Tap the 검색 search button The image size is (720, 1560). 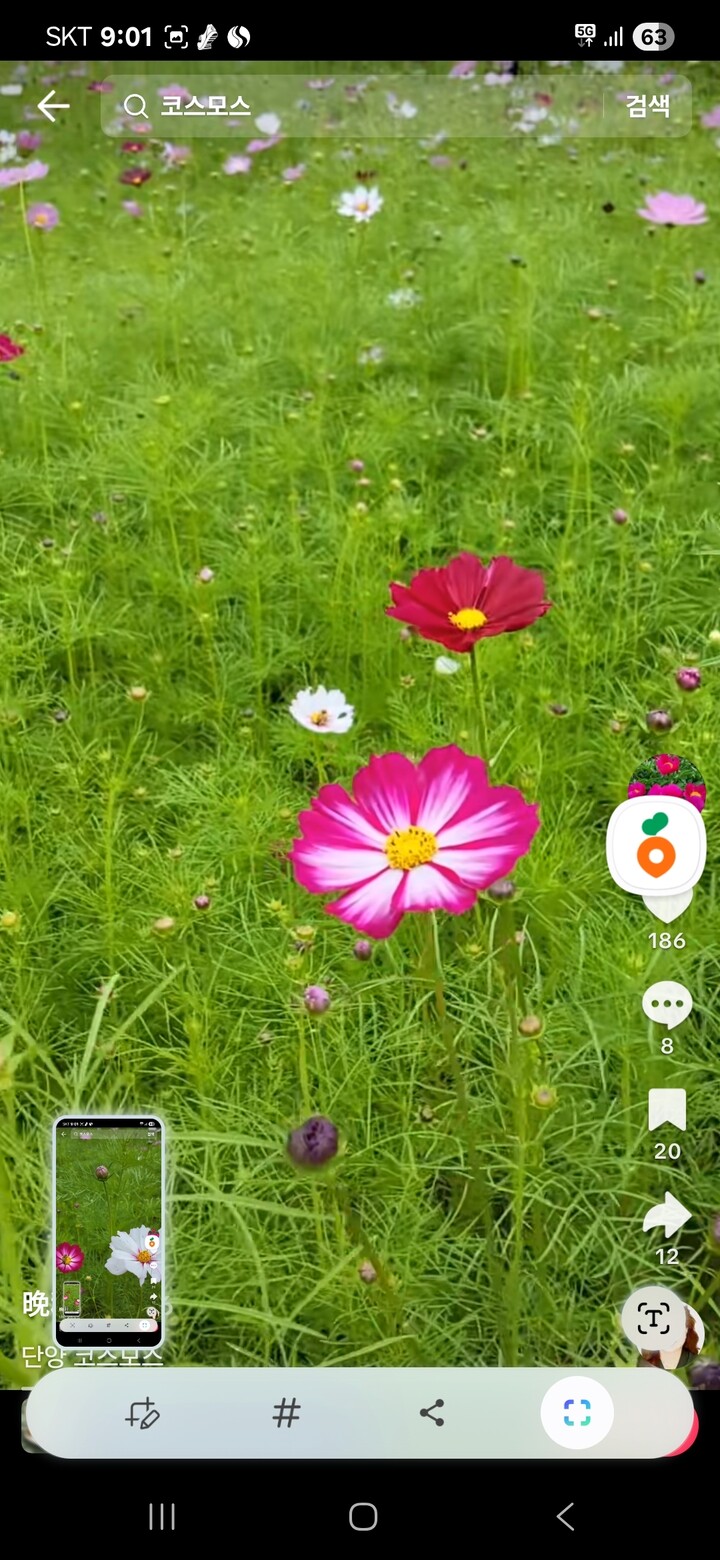tap(648, 106)
